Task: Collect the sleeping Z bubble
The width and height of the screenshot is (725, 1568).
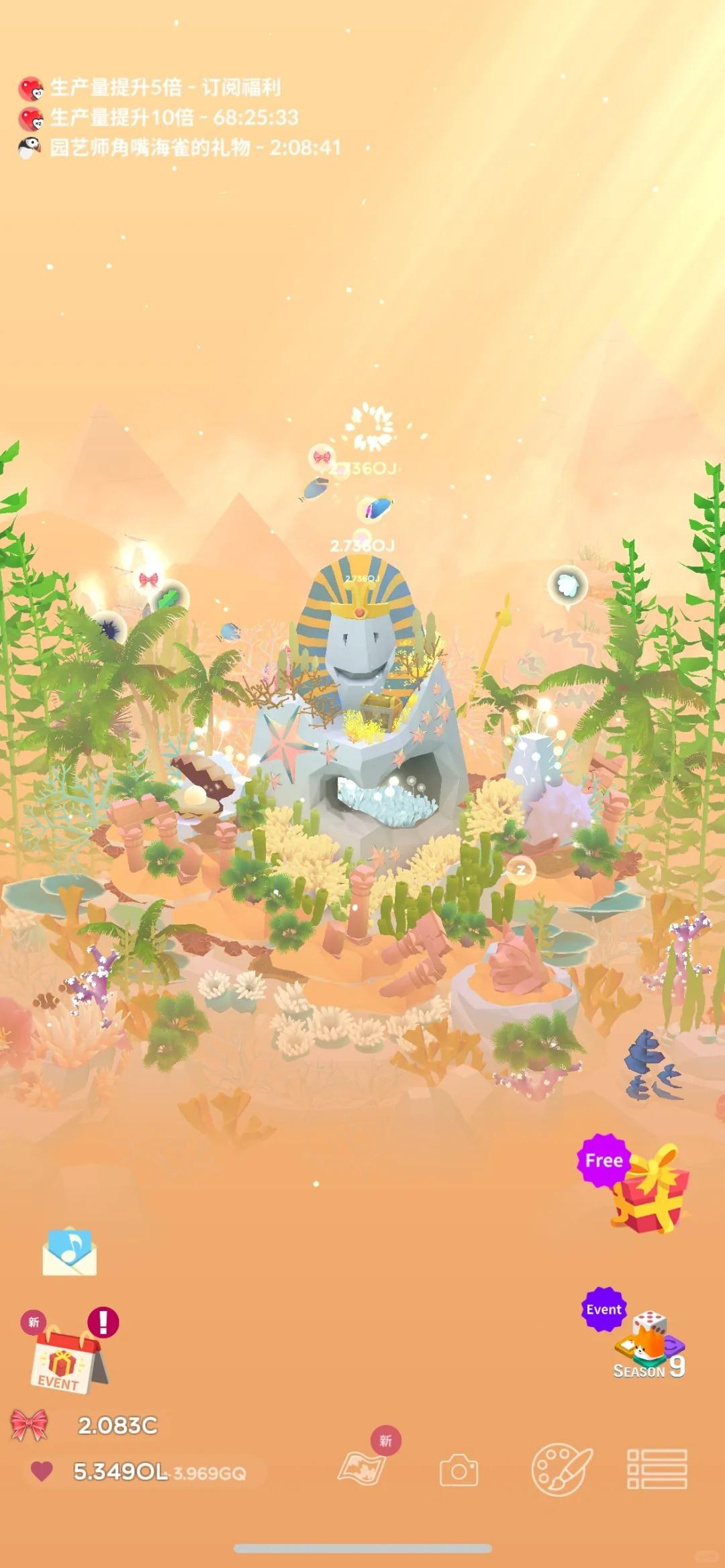Action: (520, 871)
